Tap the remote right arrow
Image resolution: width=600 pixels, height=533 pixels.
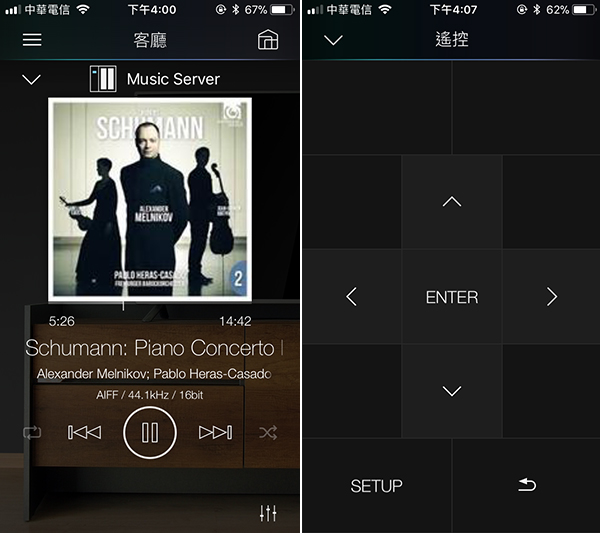click(551, 297)
